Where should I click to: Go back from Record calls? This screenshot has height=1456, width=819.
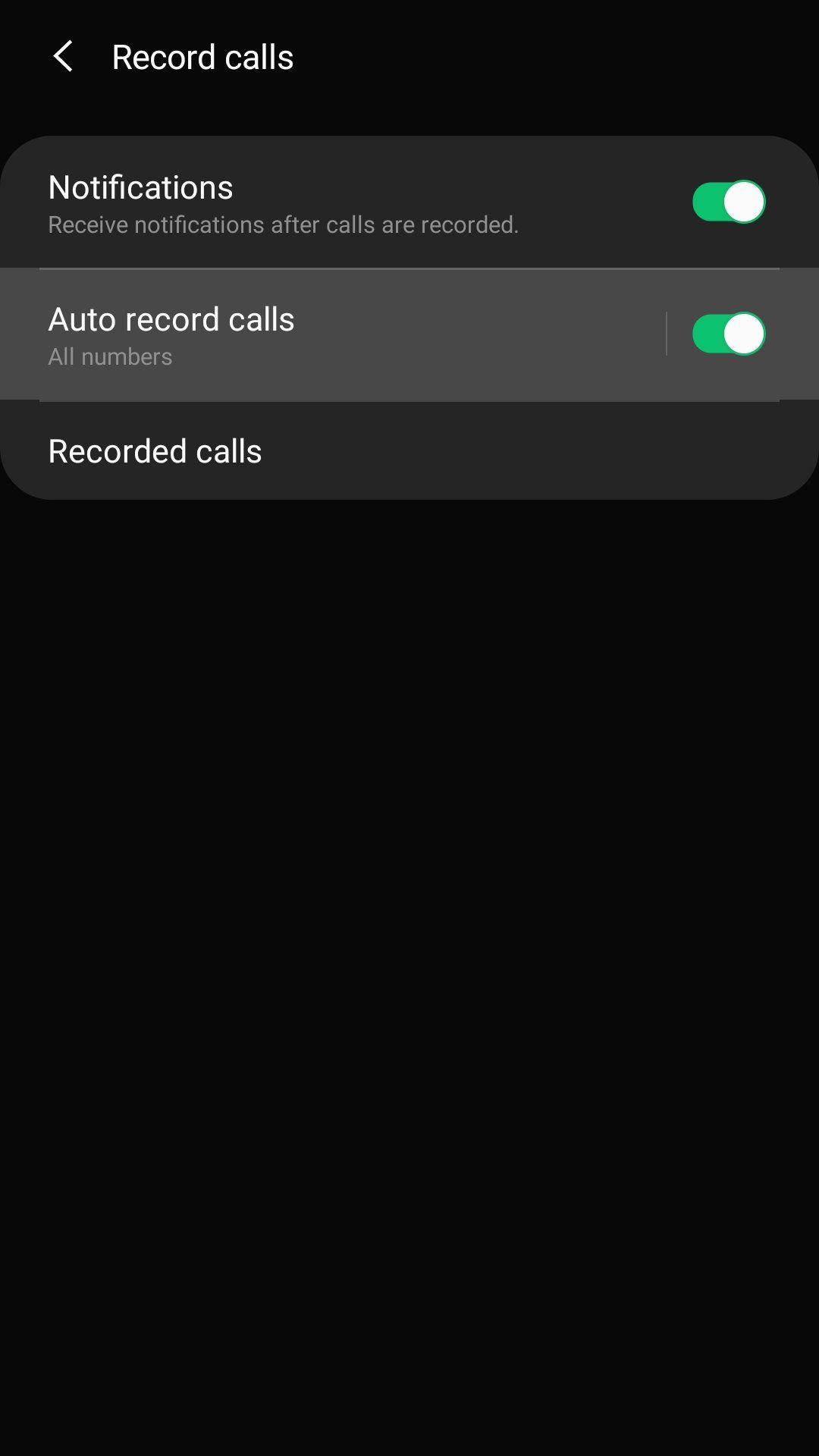tap(63, 57)
